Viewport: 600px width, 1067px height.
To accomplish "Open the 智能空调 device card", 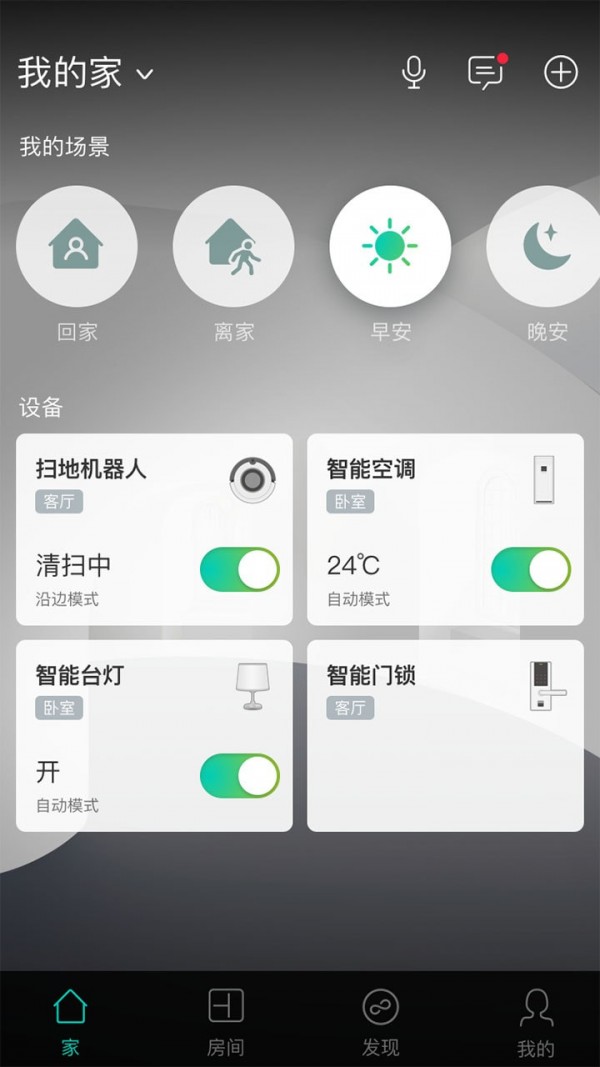I will [410, 500].
